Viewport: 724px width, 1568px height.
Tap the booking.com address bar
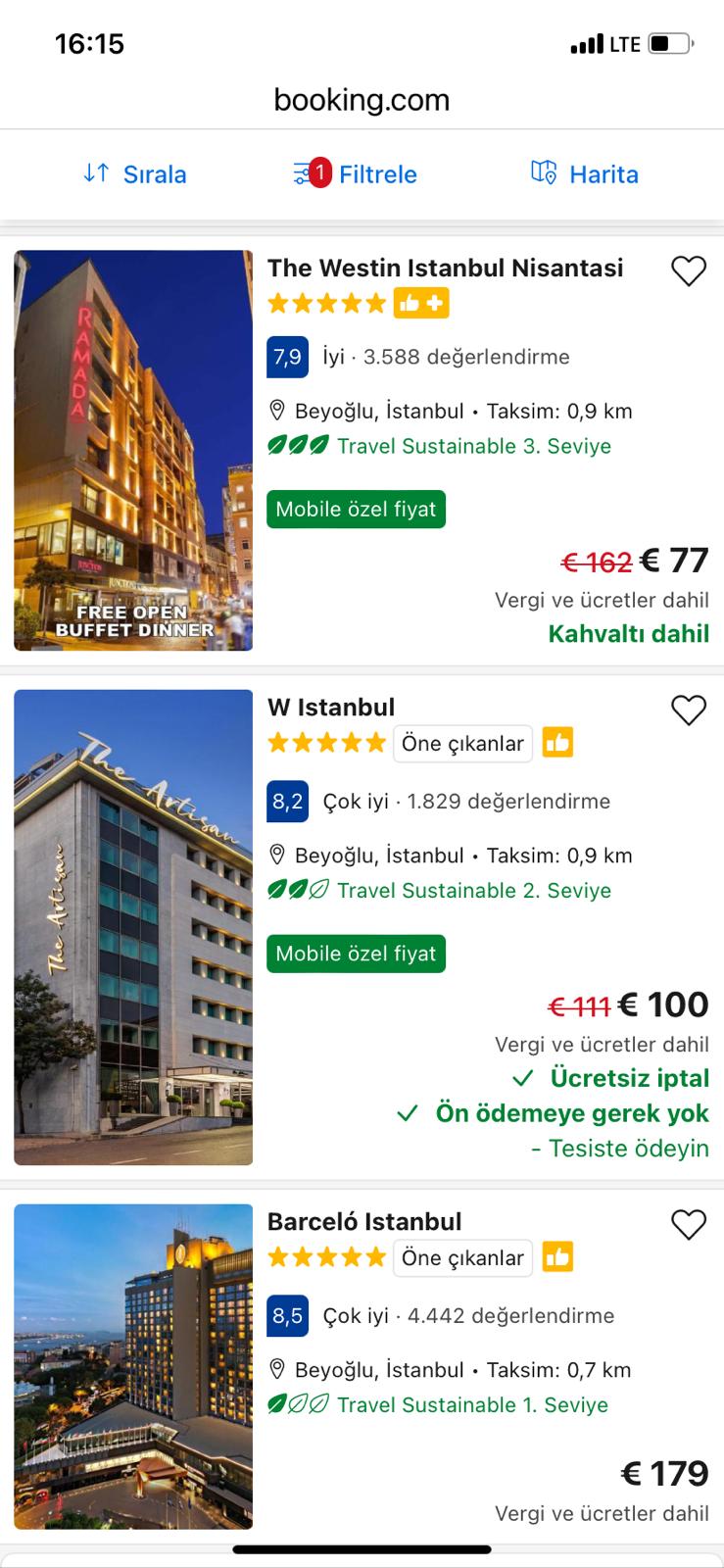coord(362,100)
